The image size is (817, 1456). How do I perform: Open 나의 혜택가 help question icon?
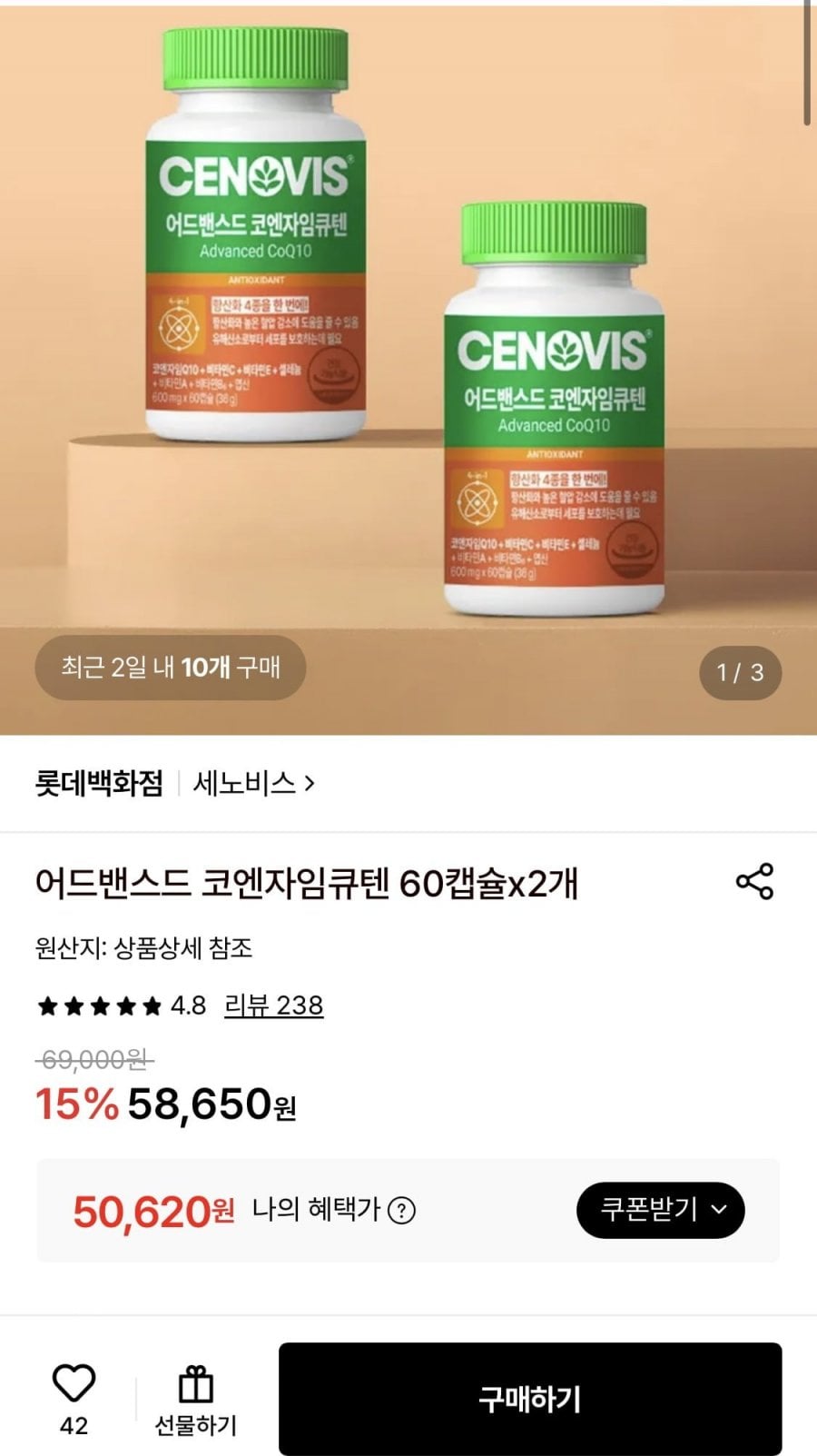click(401, 1211)
